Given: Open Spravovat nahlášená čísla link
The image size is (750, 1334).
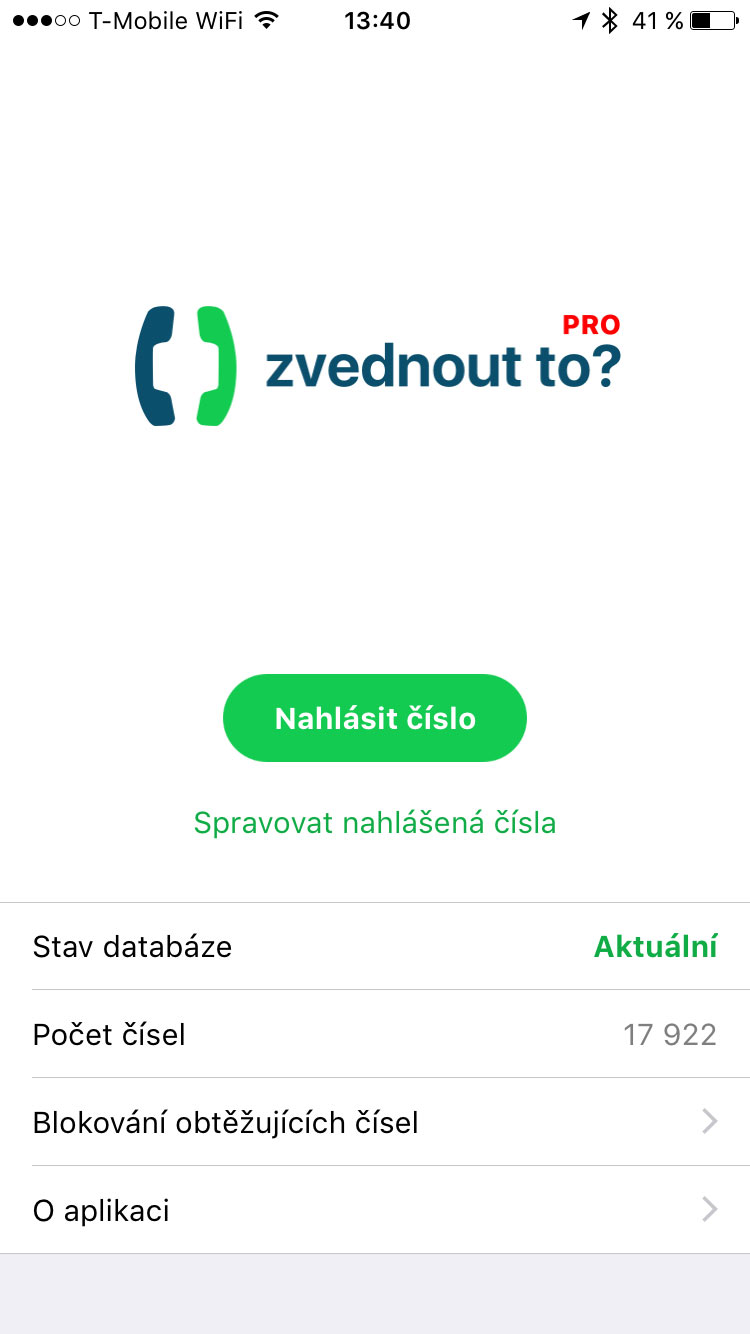Looking at the screenshot, I should 375,823.
